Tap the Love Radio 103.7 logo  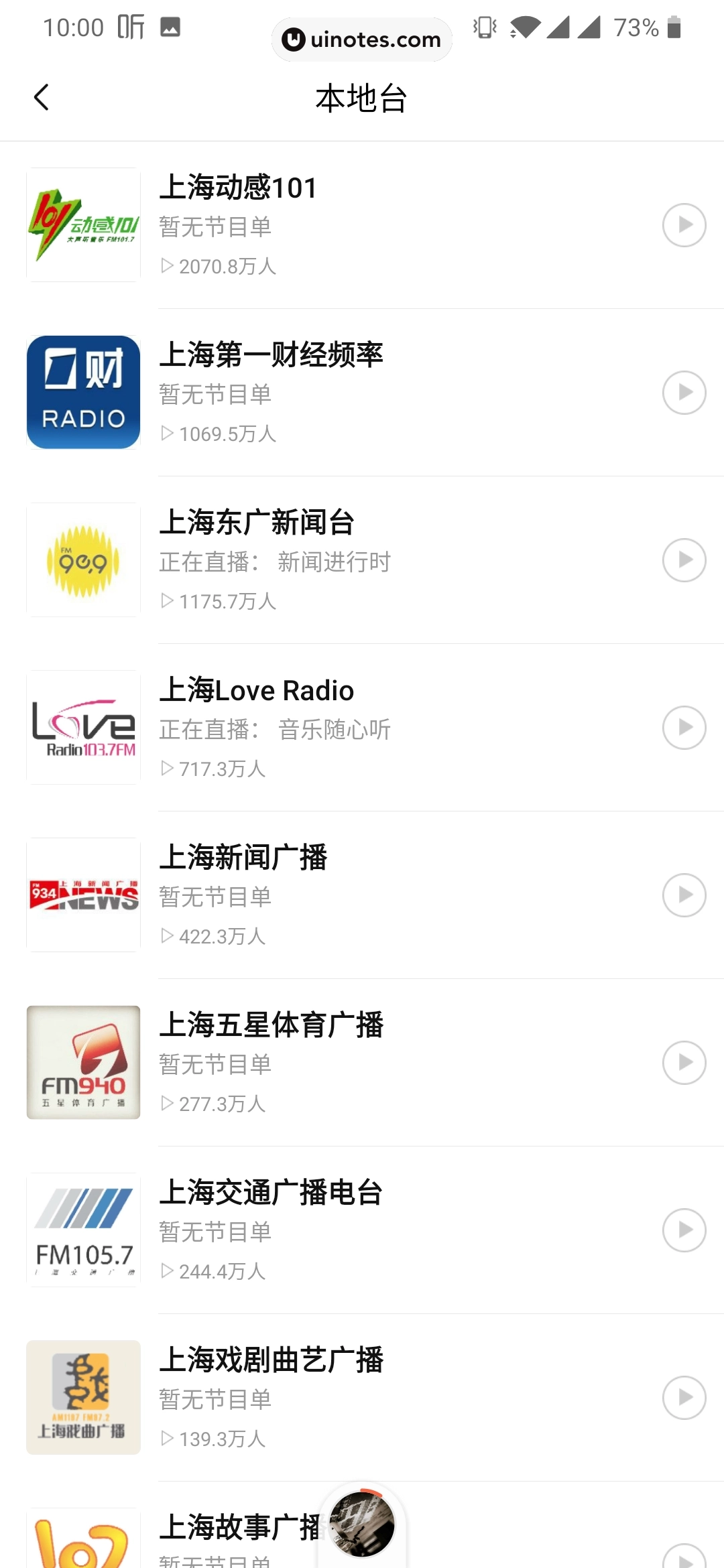click(82, 727)
